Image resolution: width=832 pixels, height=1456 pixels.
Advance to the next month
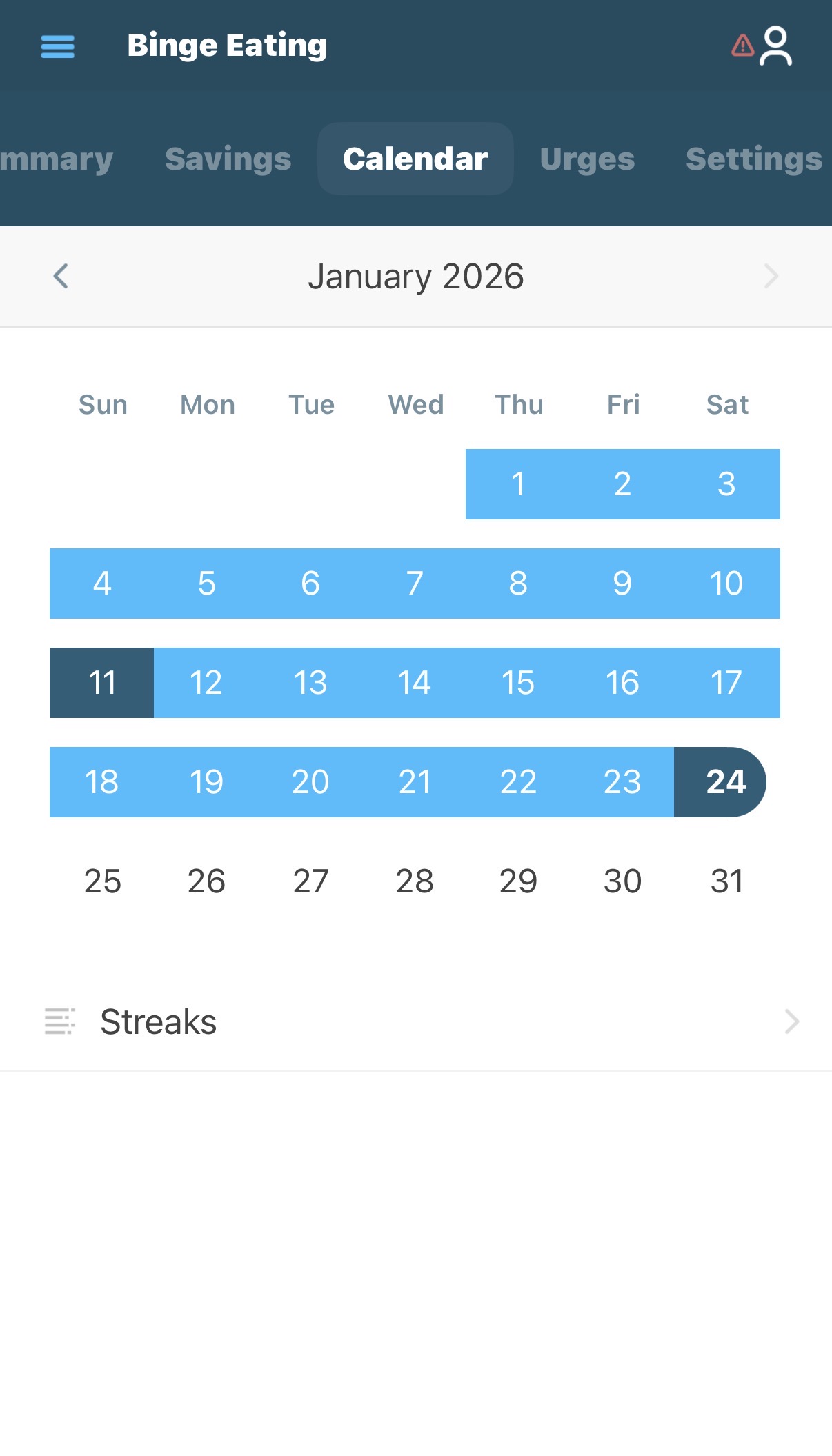(771, 277)
